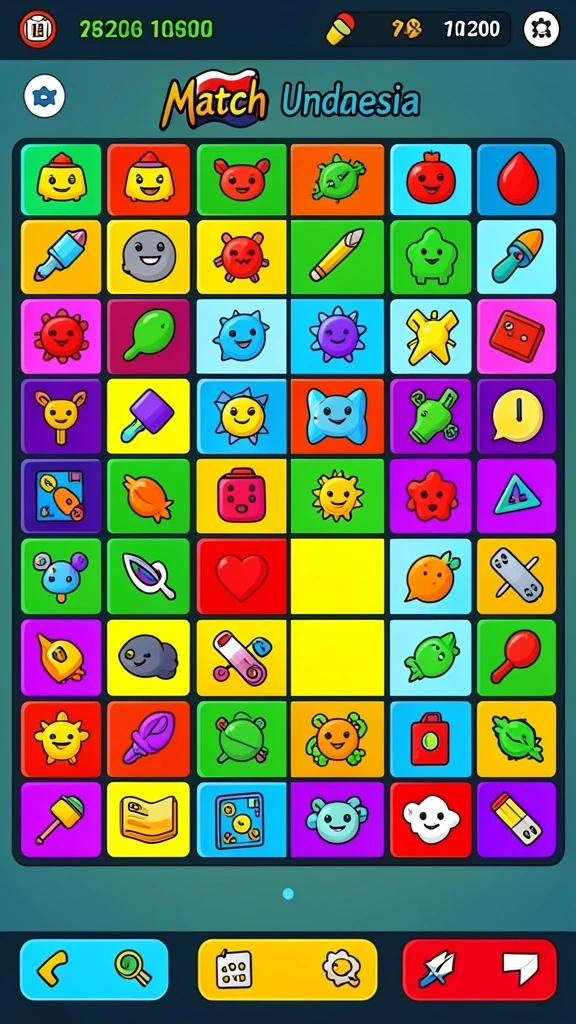
Task: Tap the blue gear badge beside title
Action: (44, 96)
